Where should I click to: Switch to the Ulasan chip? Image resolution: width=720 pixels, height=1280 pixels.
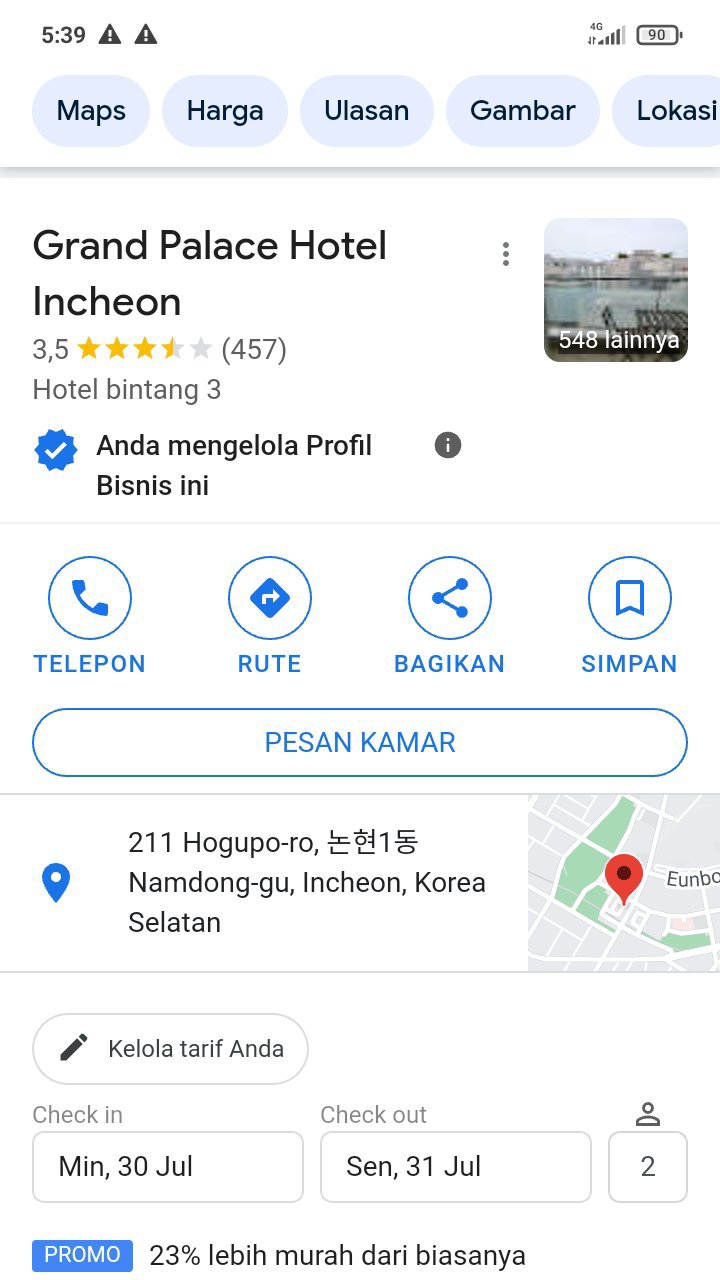[x=367, y=110]
